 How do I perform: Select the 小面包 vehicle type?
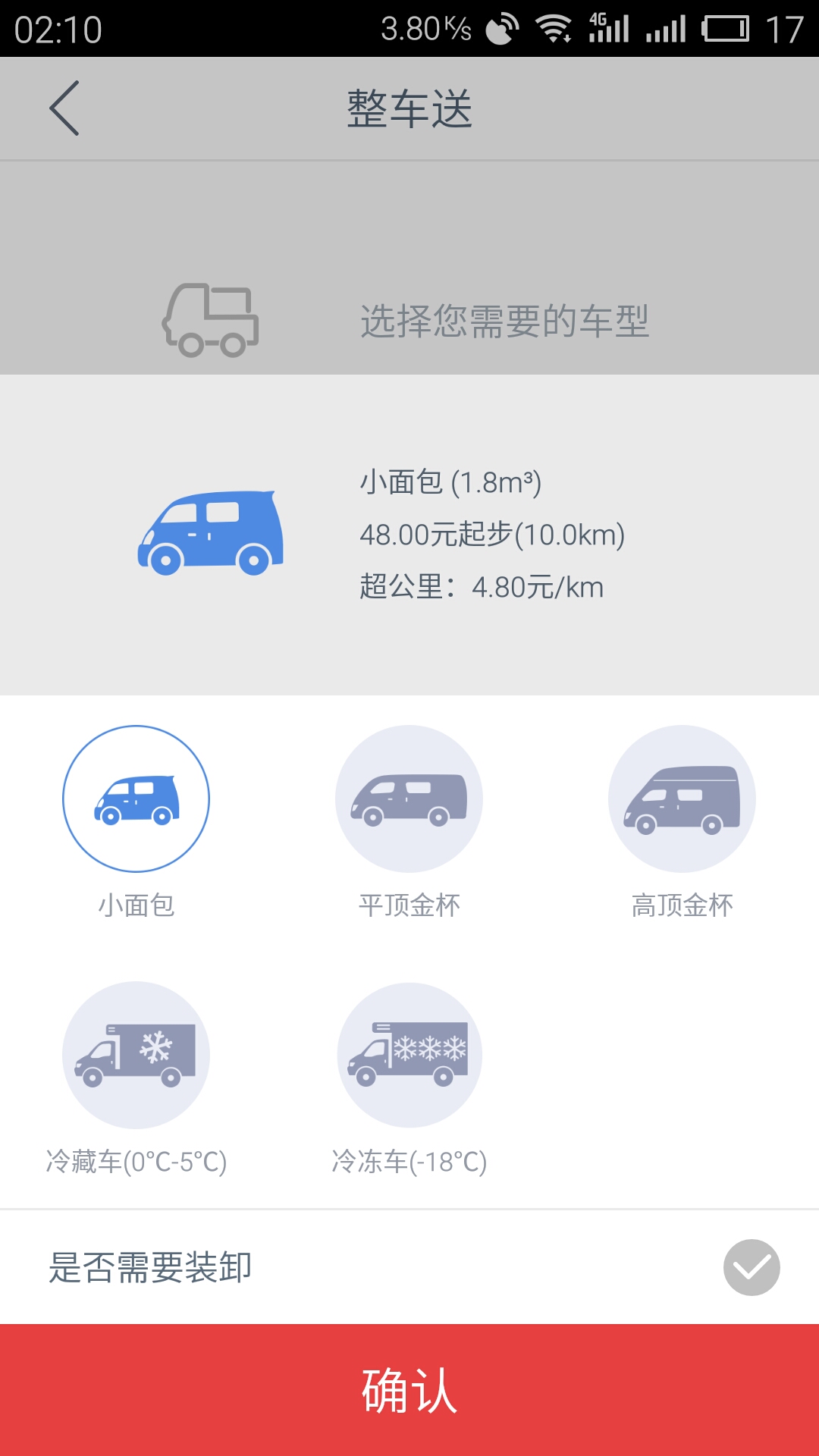pos(136,799)
